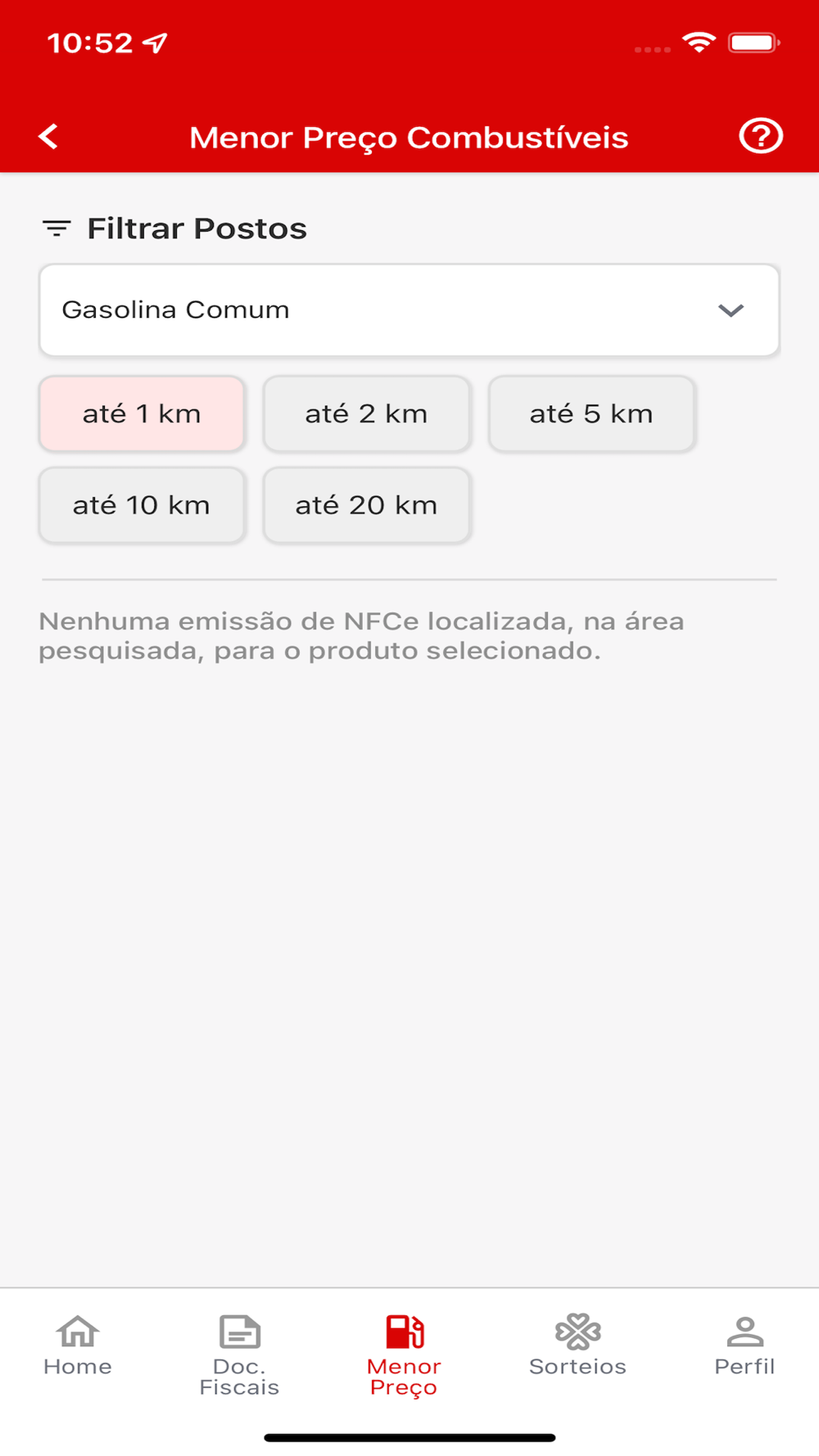The image size is (819, 1456).
Task: Expand the Gasolina Comum fuel dropdown
Action: pos(409,310)
